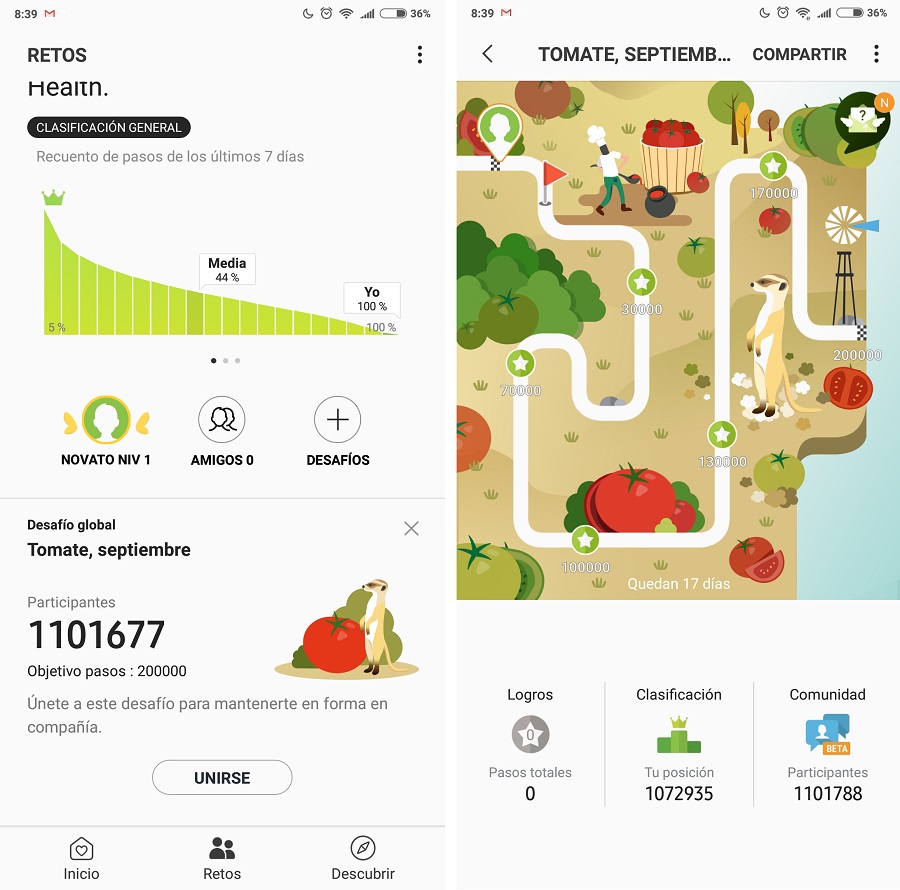Open overflow menu on Tomate challenge screen
900x890 pixels.
(x=876, y=55)
